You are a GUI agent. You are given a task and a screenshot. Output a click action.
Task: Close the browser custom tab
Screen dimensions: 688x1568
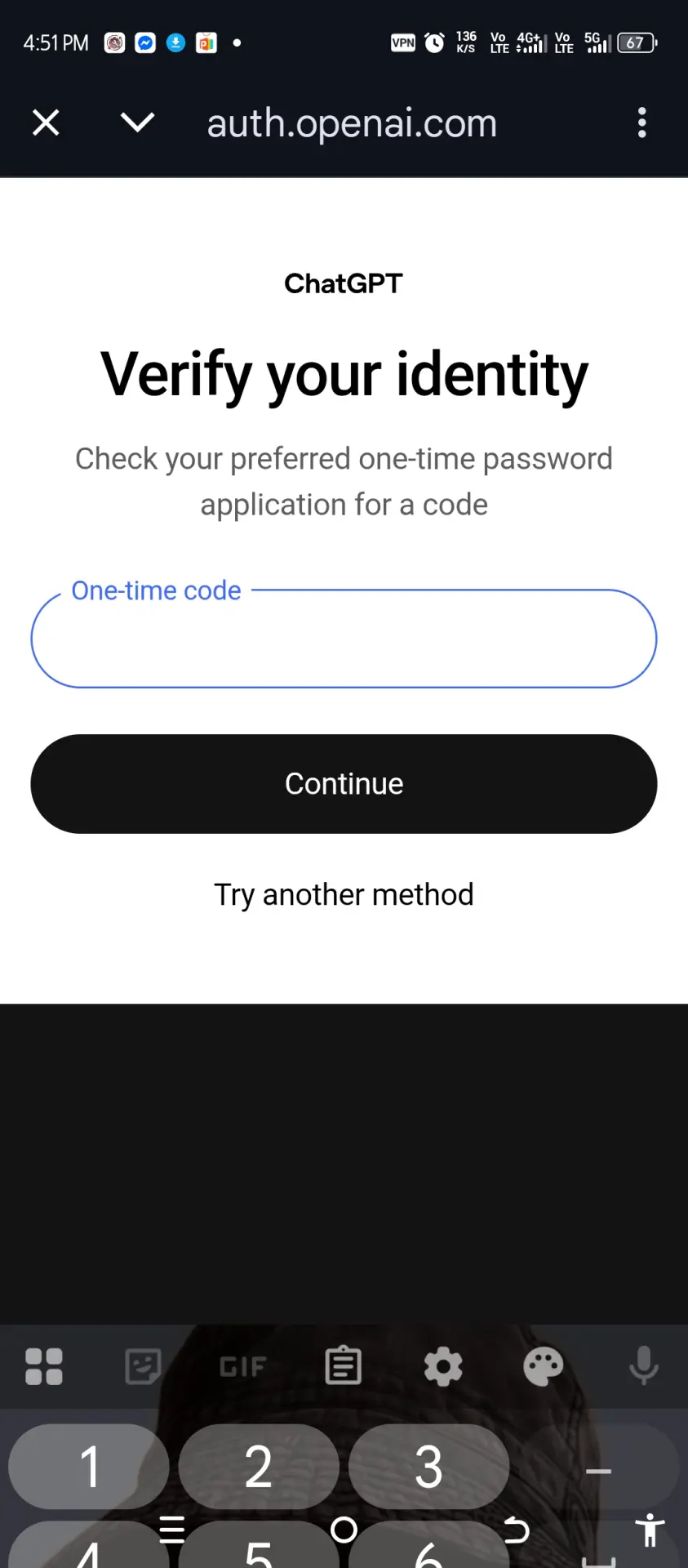[x=46, y=122]
